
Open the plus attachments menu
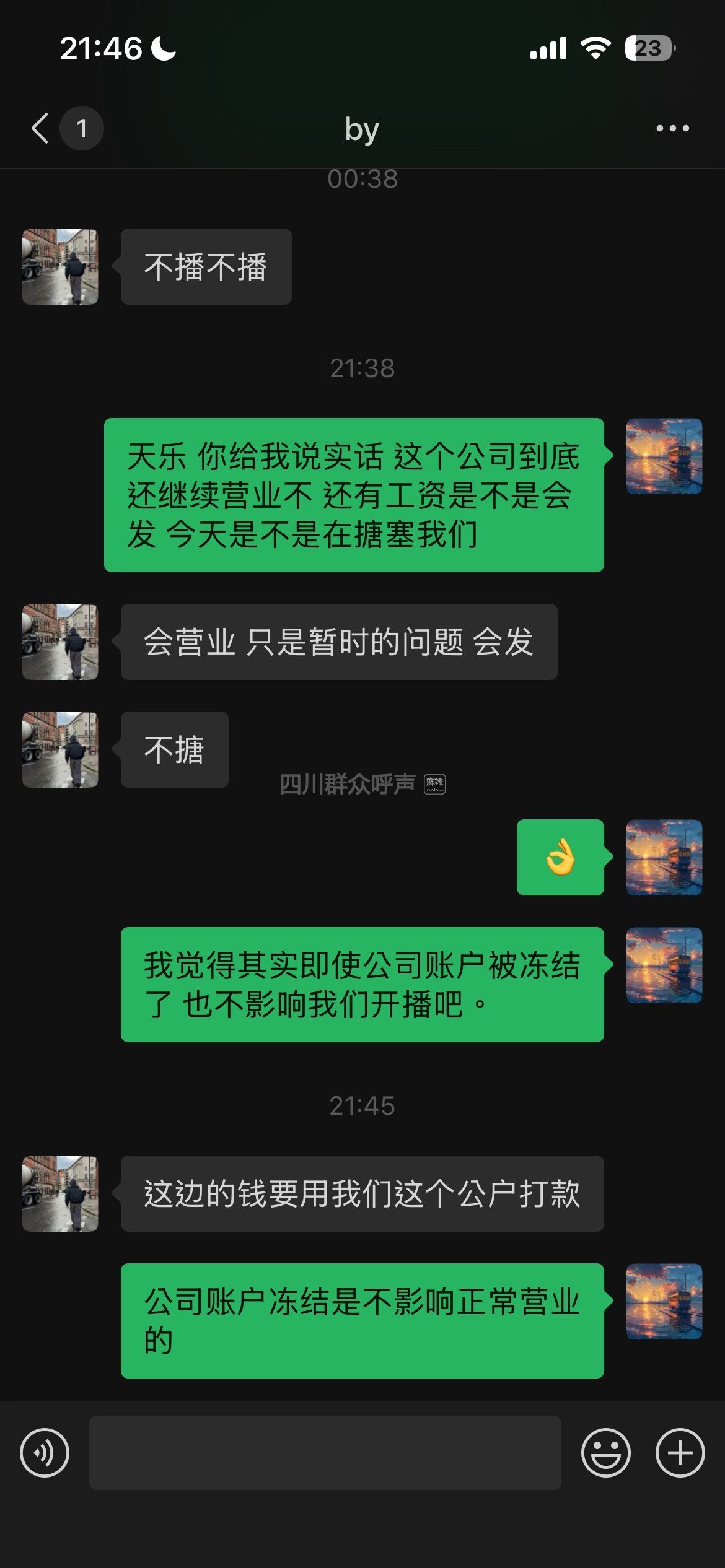pos(680,1453)
